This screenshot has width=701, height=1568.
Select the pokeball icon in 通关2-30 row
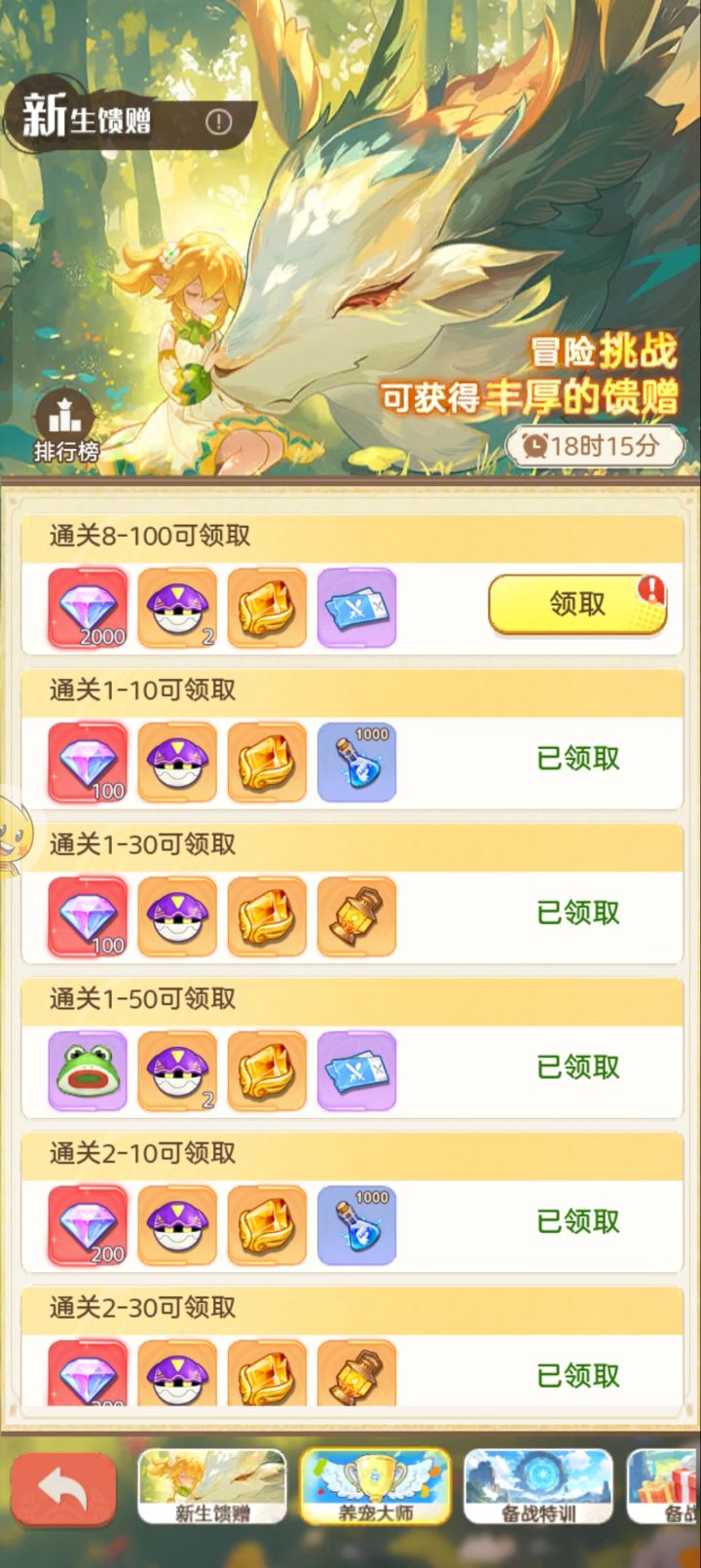point(176,1375)
